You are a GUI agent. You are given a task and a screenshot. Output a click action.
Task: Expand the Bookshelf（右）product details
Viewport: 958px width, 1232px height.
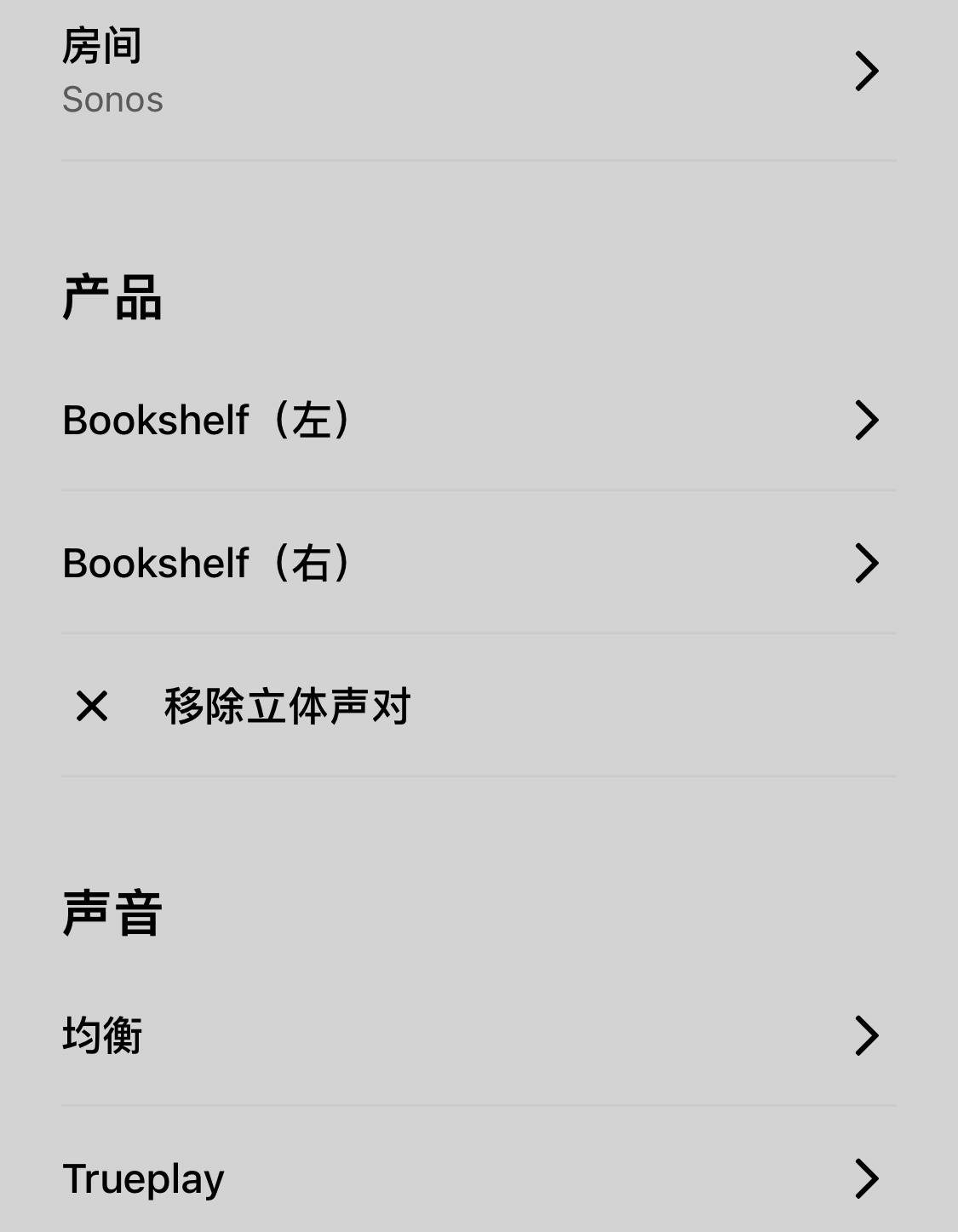click(477, 563)
